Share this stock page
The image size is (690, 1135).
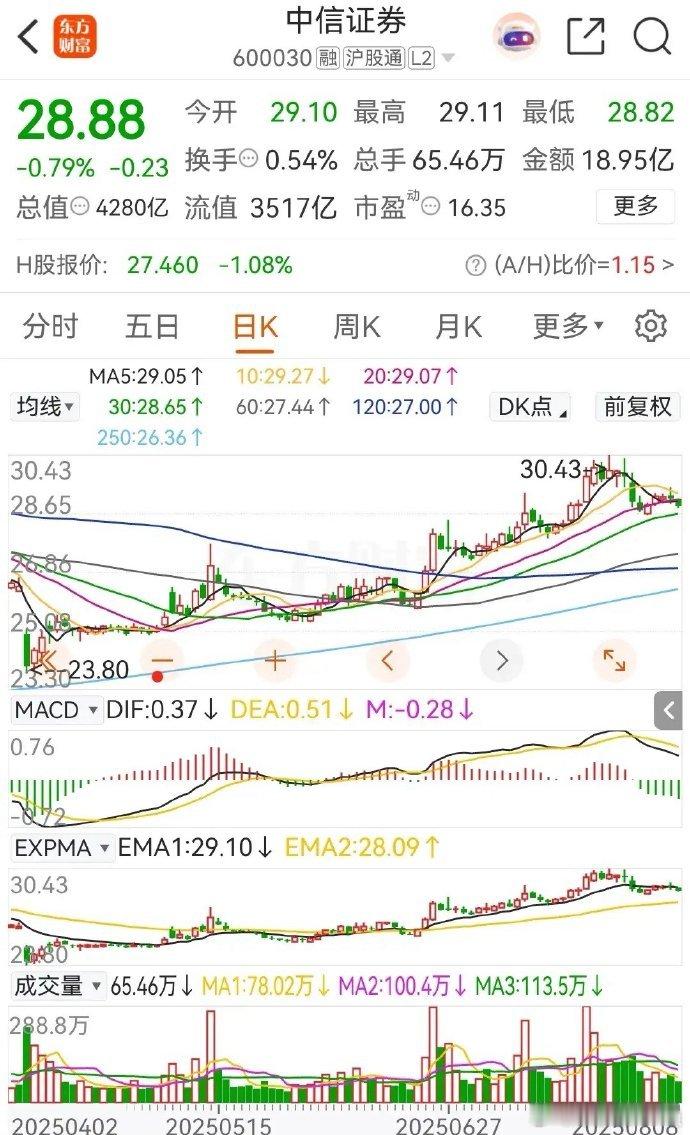585,35
